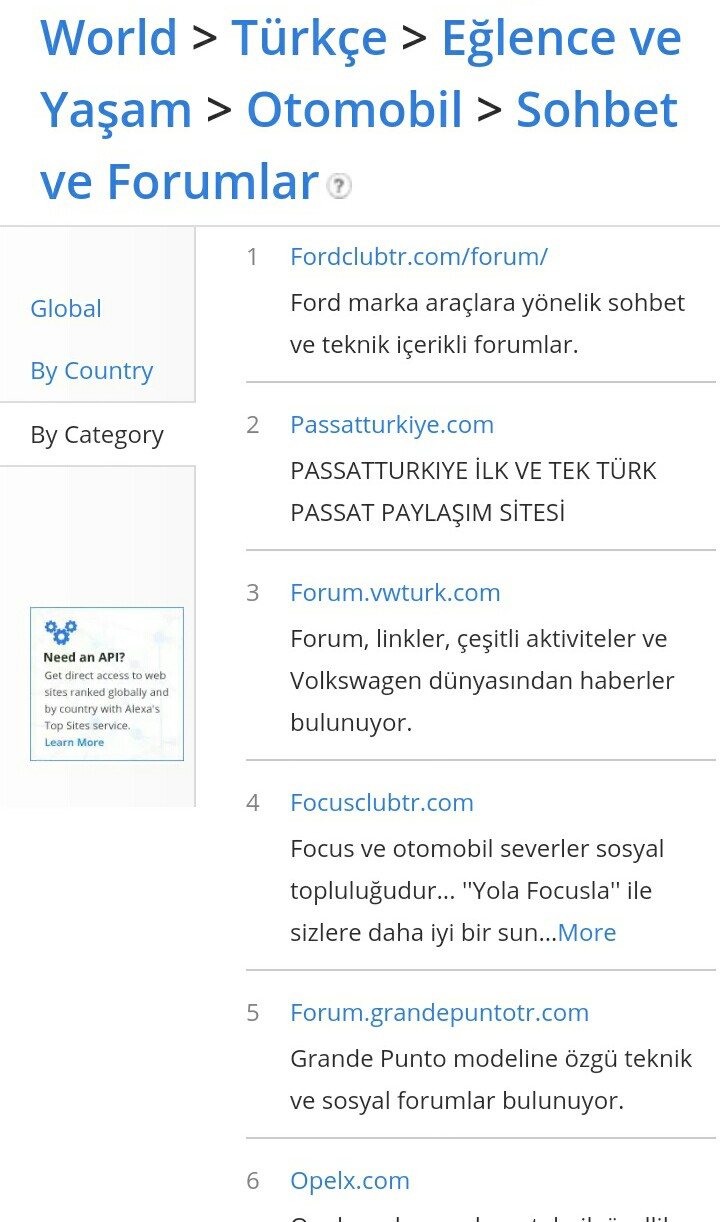Viewport: 720px width, 1222px height.
Task: Open the Eğlence ve Yaşam breadcrumb
Action: pyautogui.click(x=361, y=75)
